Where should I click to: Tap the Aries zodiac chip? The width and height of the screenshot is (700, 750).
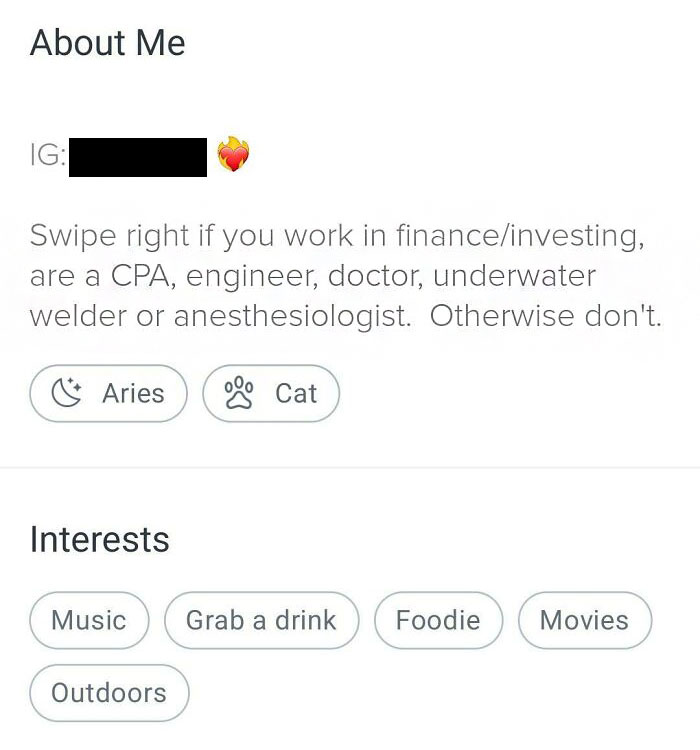coord(109,393)
